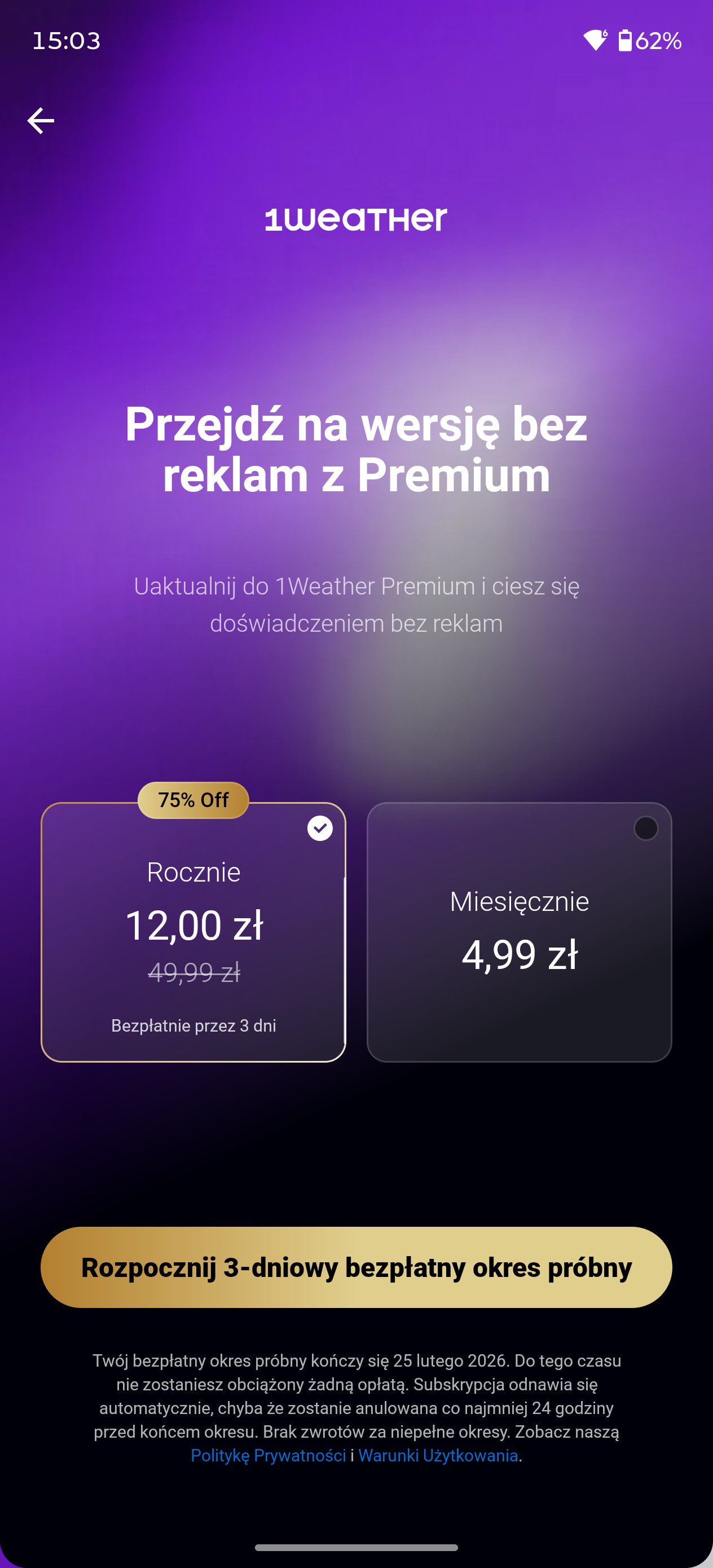The width and height of the screenshot is (713, 1568).
Task: Open the Politykę Prywatności link
Action: click(268, 1455)
